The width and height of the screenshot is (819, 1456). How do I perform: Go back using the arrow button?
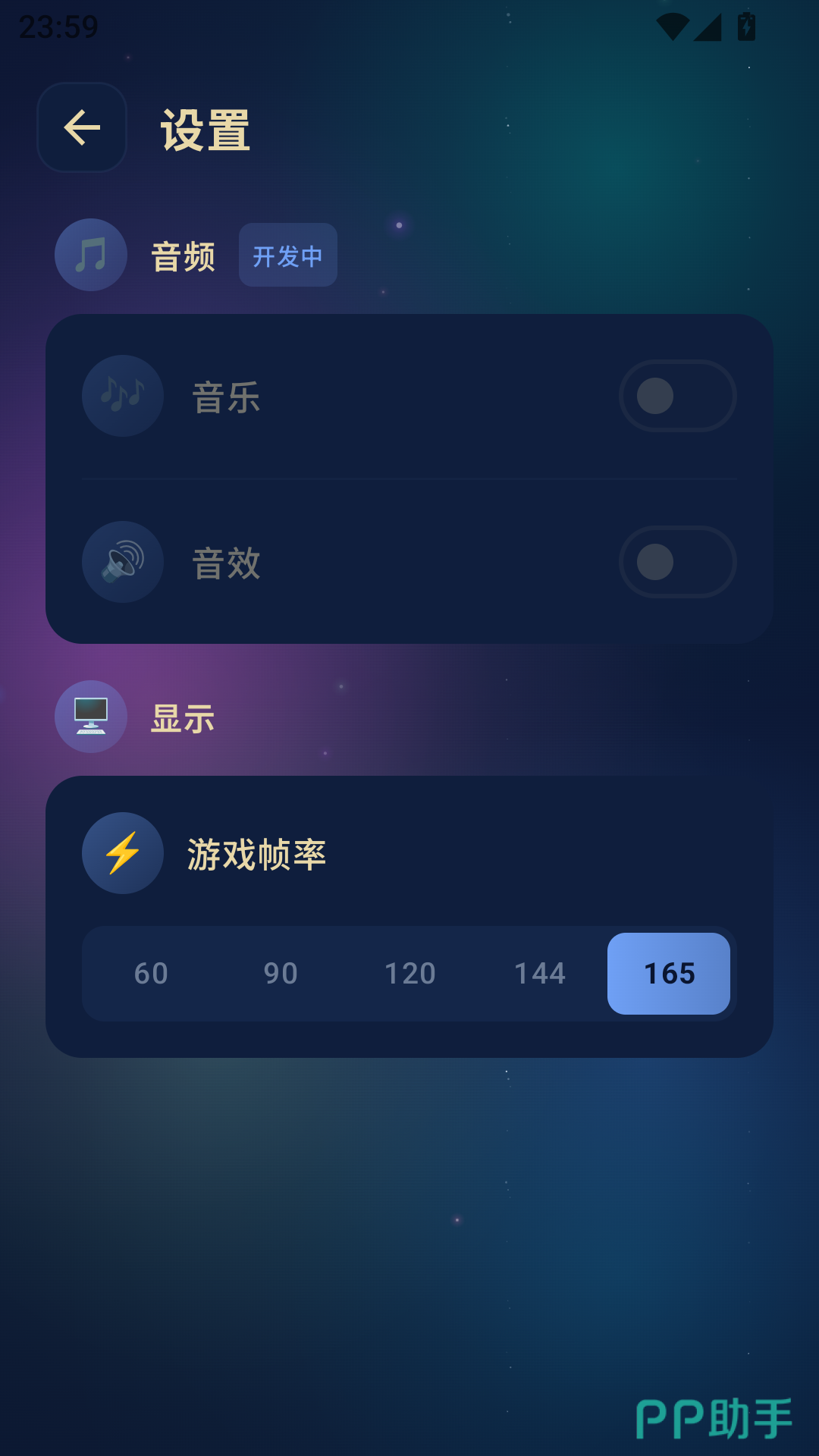[82, 127]
